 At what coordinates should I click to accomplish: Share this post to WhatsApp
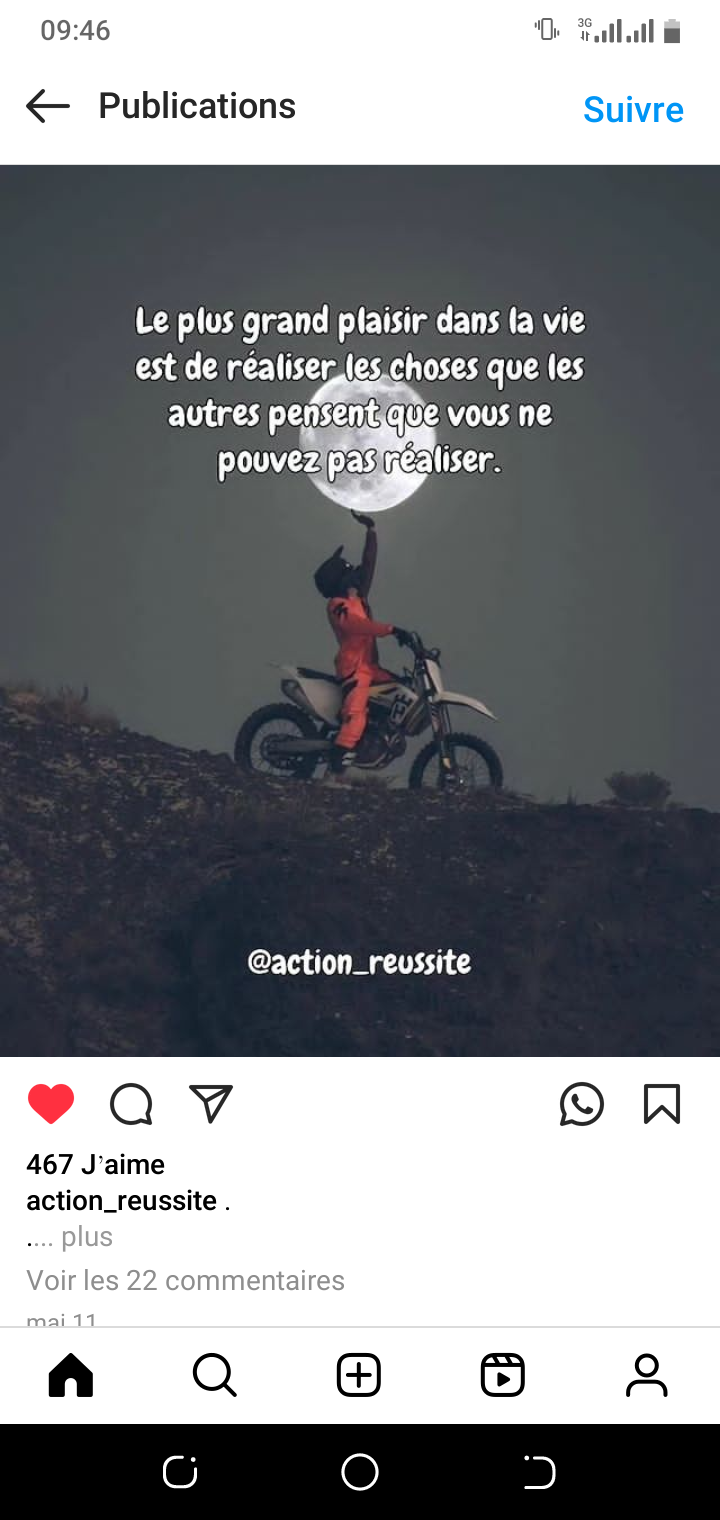point(581,1104)
